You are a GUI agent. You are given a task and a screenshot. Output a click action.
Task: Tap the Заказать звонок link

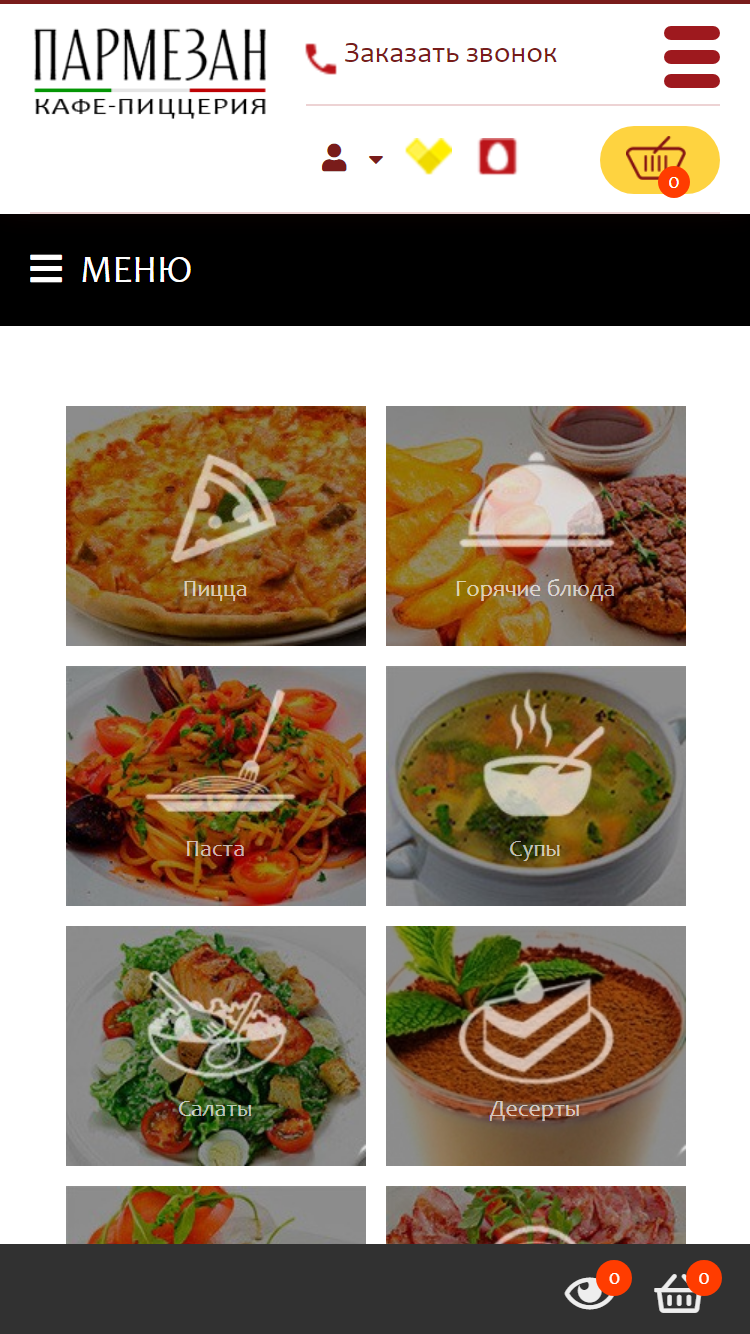[431, 55]
